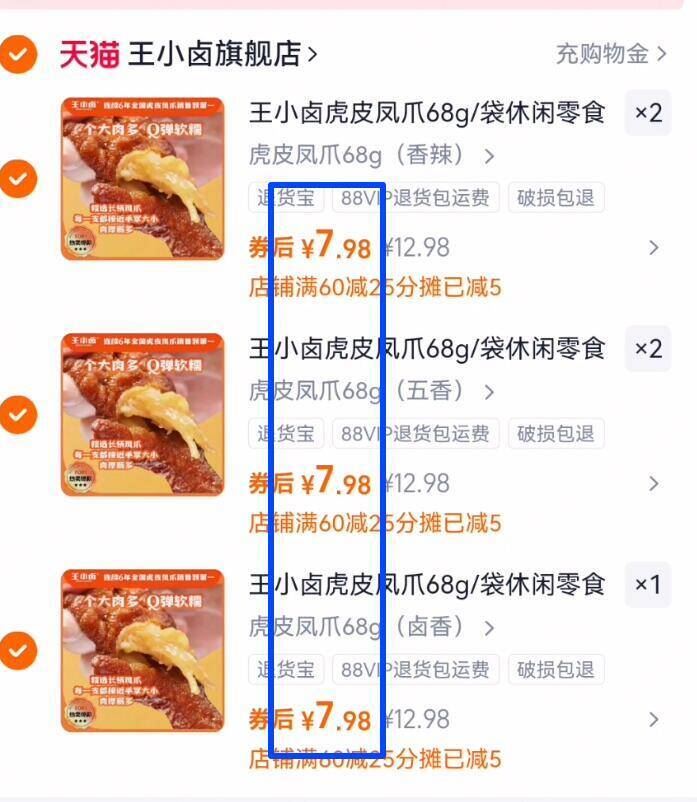The image size is (697, 802).
Task: Expand price details for the 卤香 item
Action: 654,720
